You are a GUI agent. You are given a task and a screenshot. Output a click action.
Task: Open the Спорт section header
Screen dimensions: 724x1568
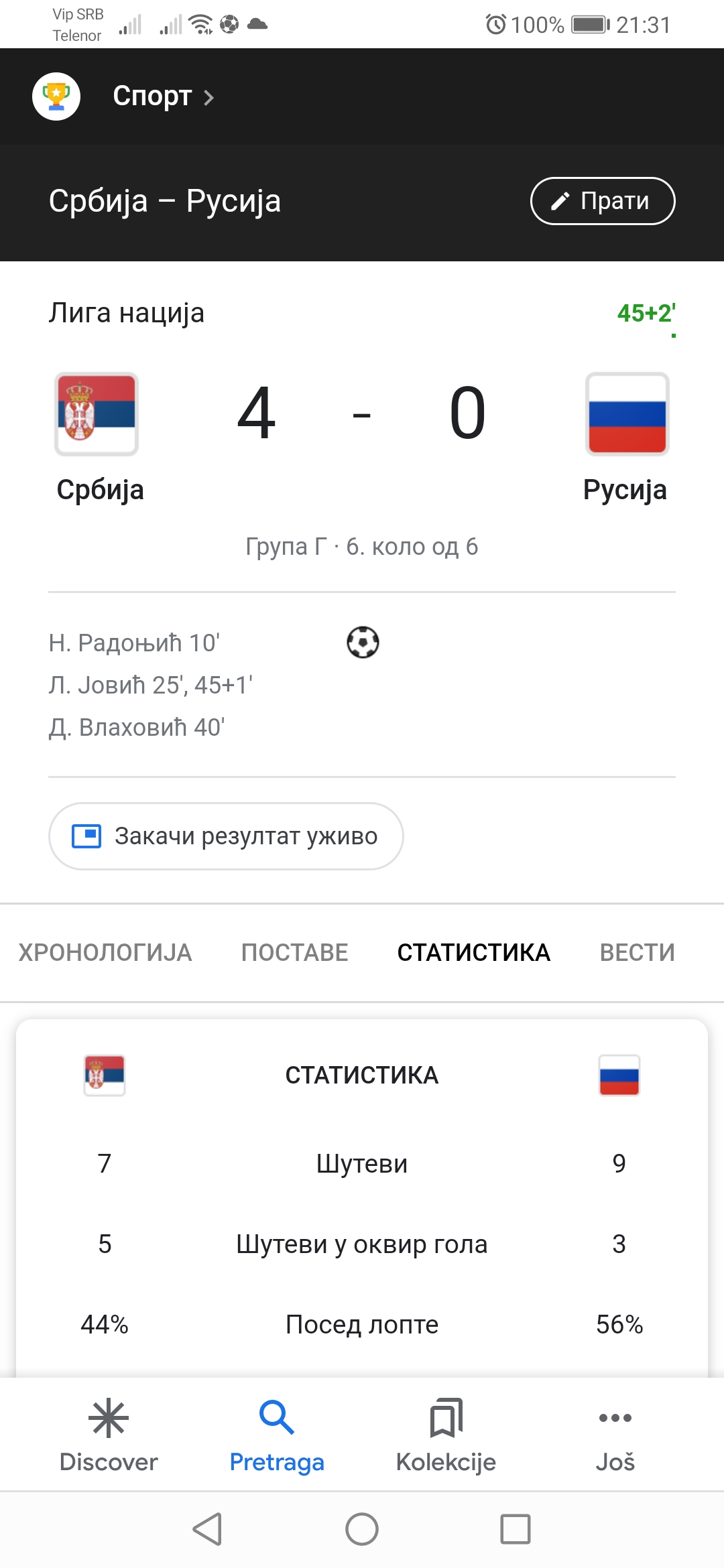pyautogui.click(x=163, y=96)
